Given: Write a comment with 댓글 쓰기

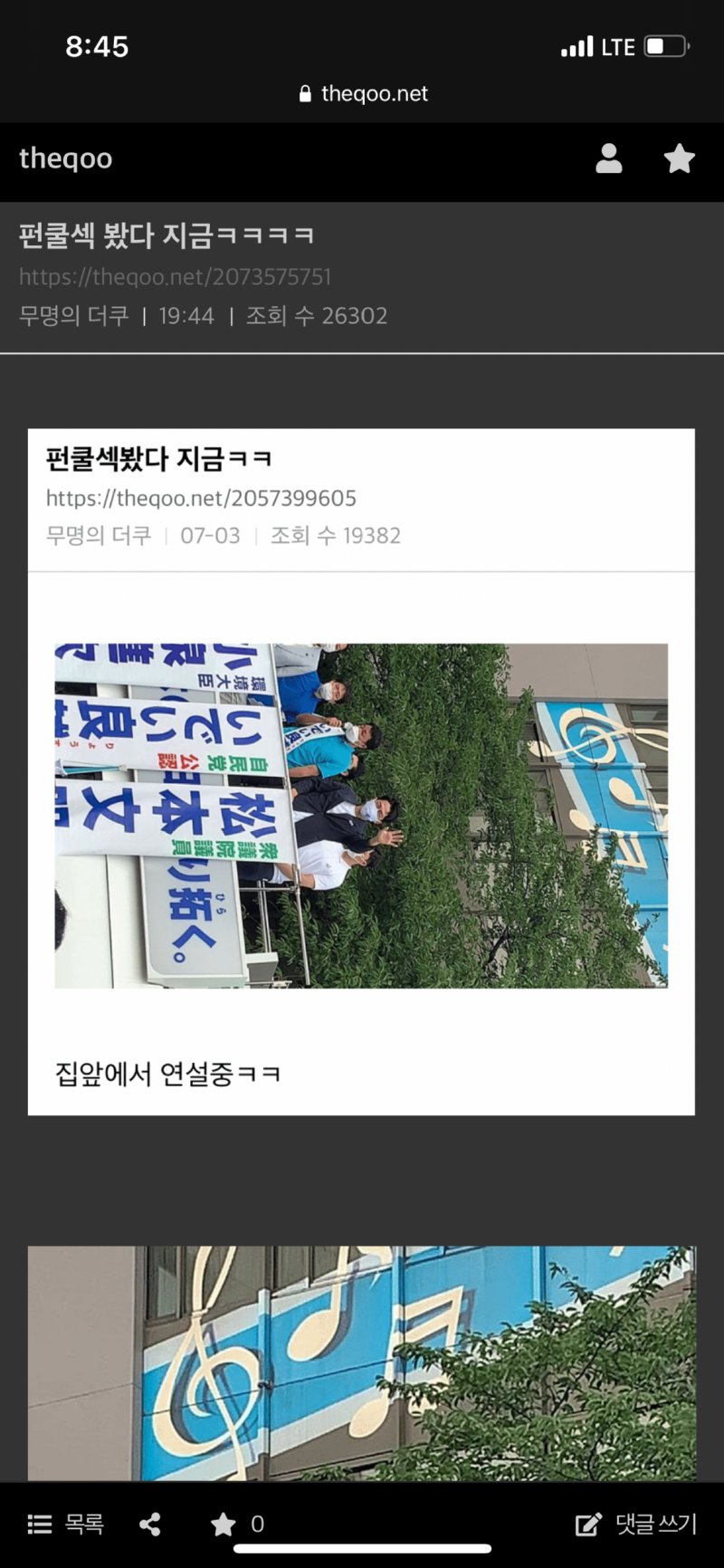Looking at the screenshot, I should coord(637,1524).
